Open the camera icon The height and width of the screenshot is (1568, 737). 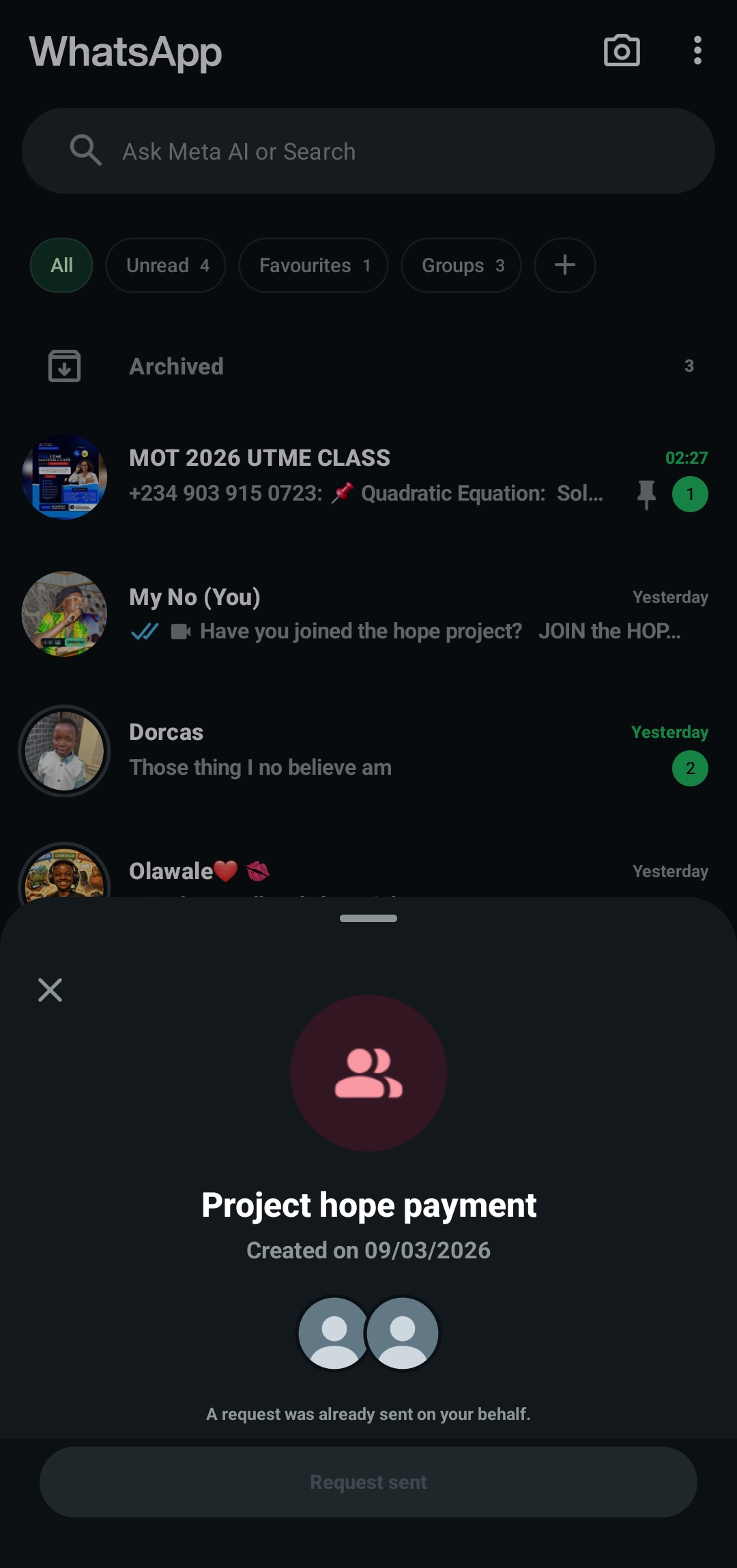pyautogui.click(x=622, y=51)
